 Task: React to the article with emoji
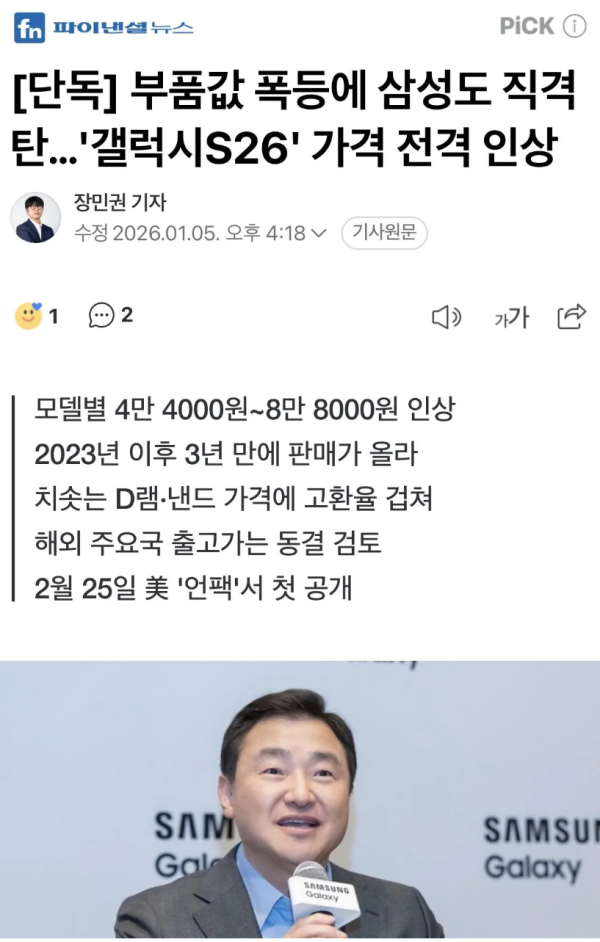click(x=29, y=317)
